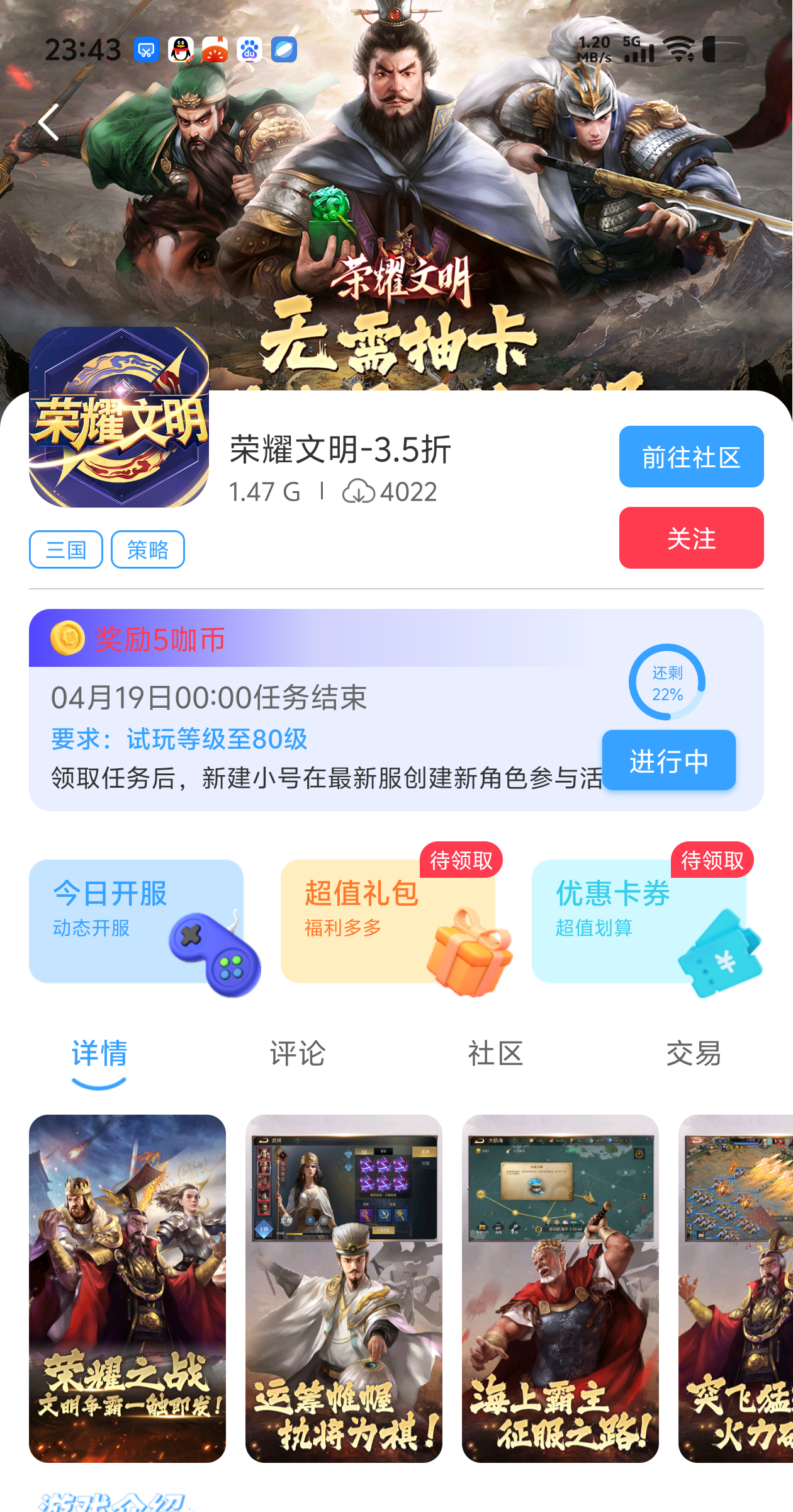Open the 超值礼包 gift card
This screenshot has height=1512, width=793.
[x=388, y=921]
